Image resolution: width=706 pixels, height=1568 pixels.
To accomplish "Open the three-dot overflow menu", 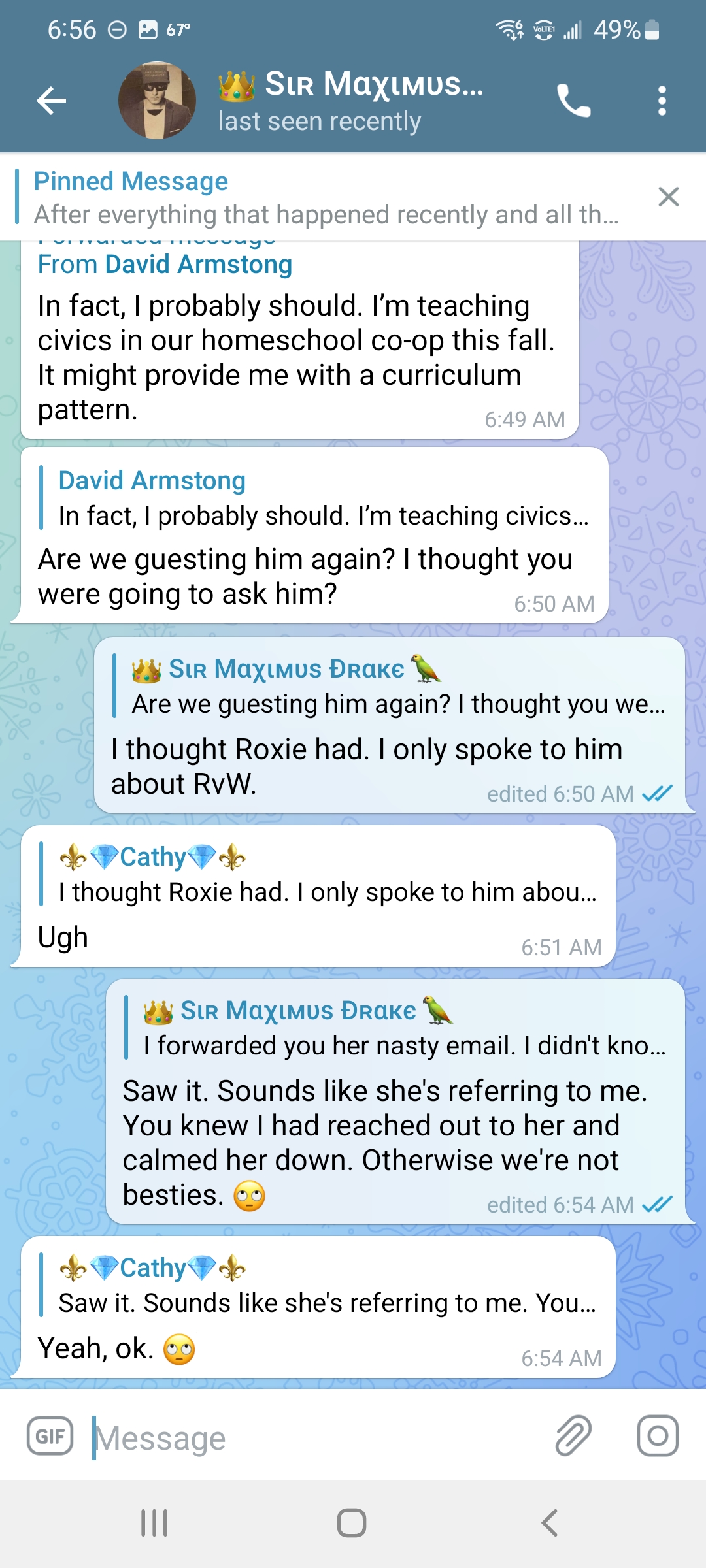I will coord(662,101).
